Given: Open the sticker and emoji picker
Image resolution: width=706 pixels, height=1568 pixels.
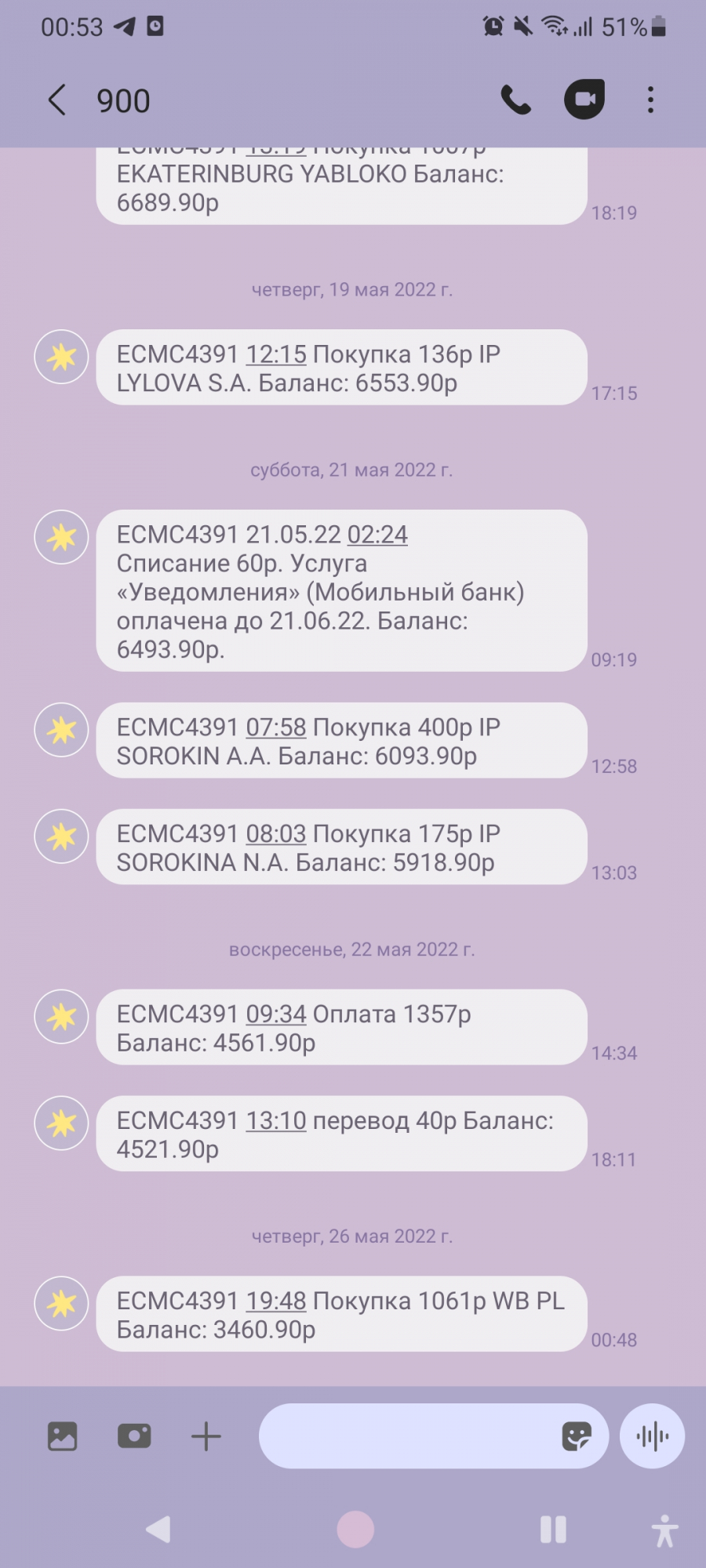Looking at the screenshot, I should point(577,1436).
